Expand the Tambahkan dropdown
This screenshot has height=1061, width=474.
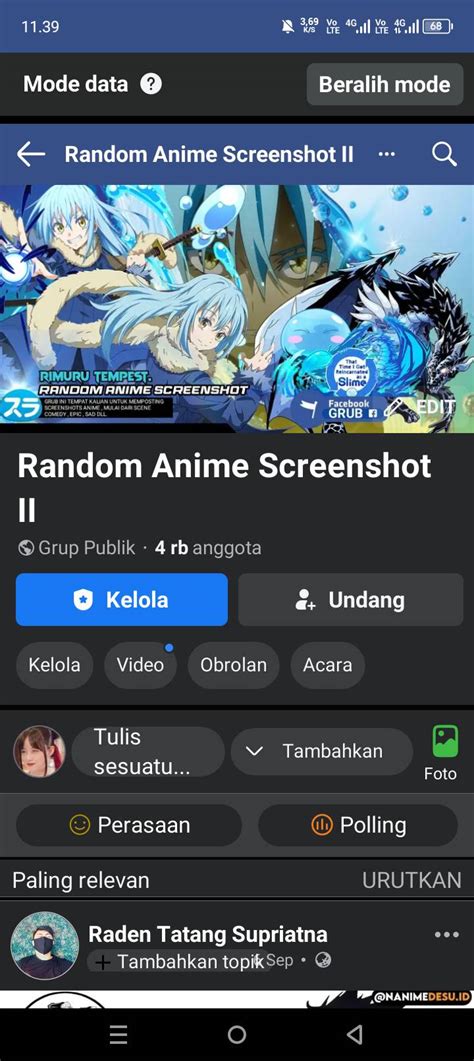point(322,751)
